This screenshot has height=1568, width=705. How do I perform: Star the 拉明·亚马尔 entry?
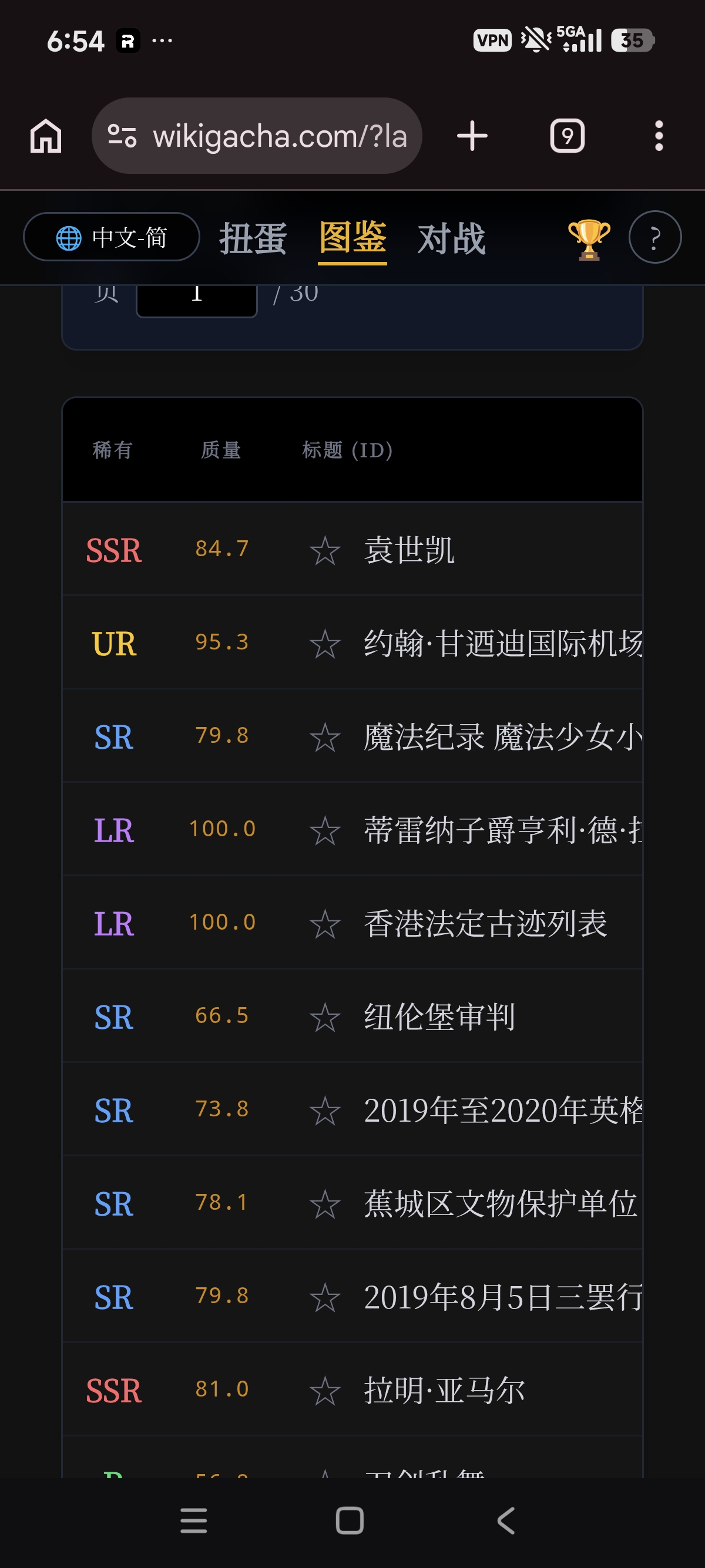click(324, 1391)
